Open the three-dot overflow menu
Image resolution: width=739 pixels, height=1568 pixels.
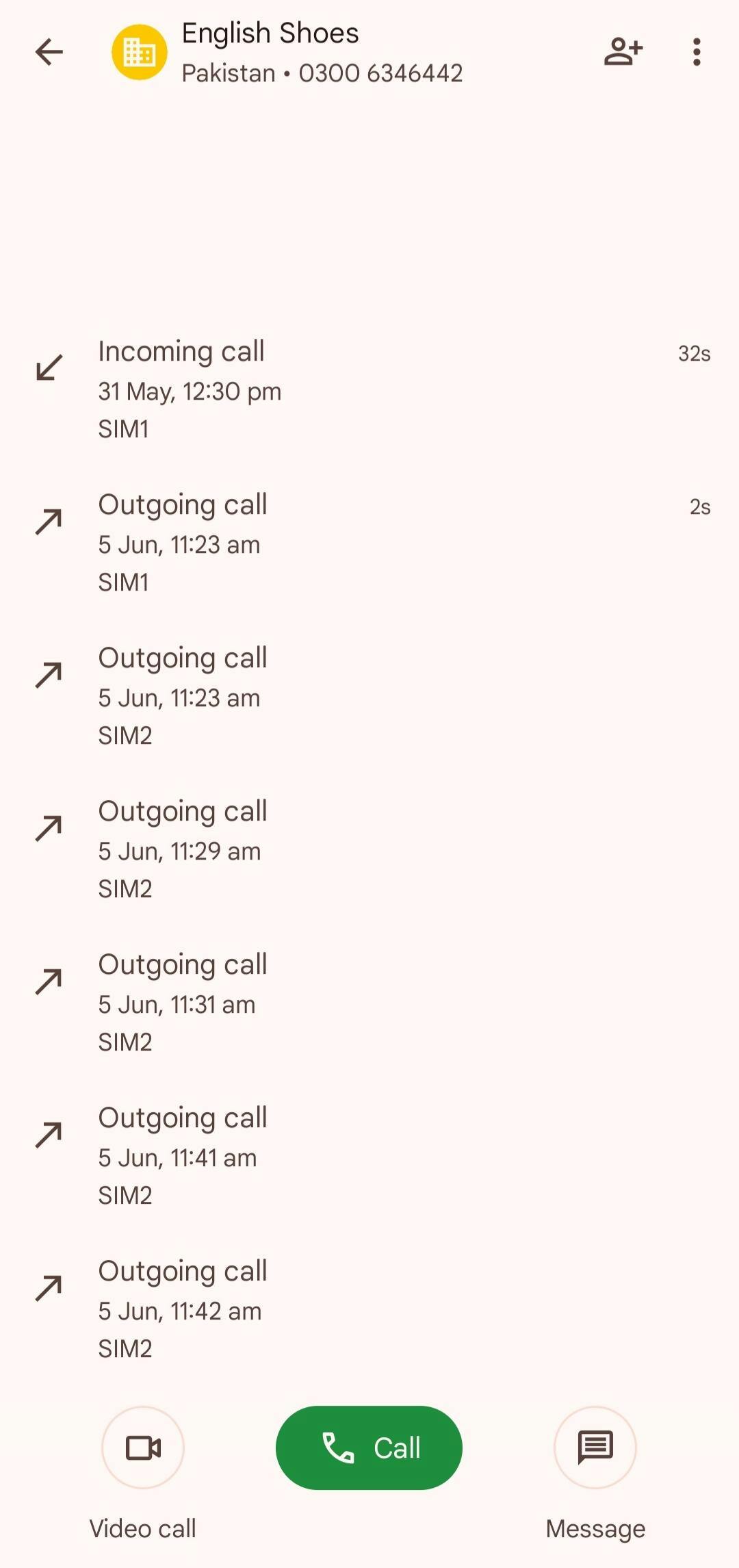pyautogui.click(x=697, y=52)
